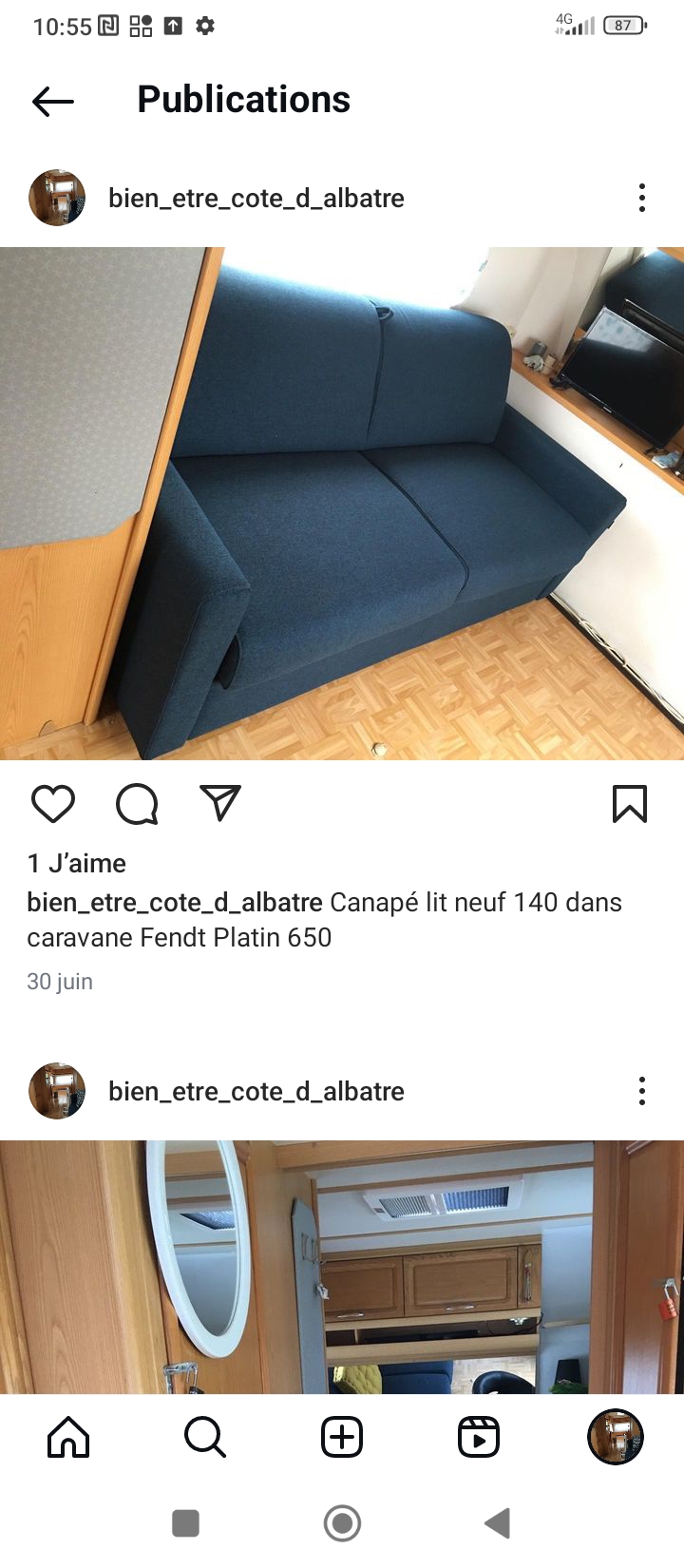This screenshot has width=684, height=1568.
Task: Comment on the Canapé lit post
Action: pos(137,804)
